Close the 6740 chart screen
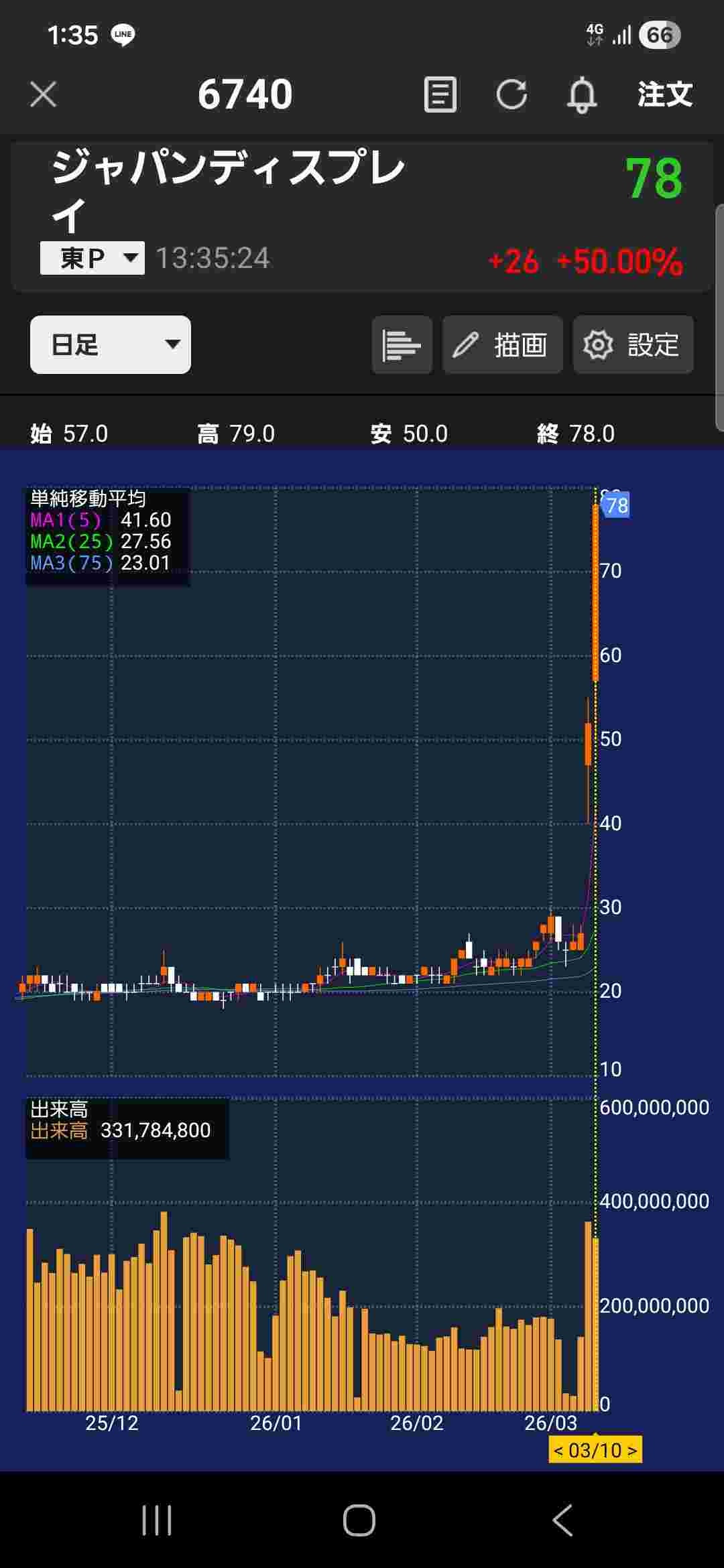Viewport: 724px width, 1568px height. coord(44,94)
